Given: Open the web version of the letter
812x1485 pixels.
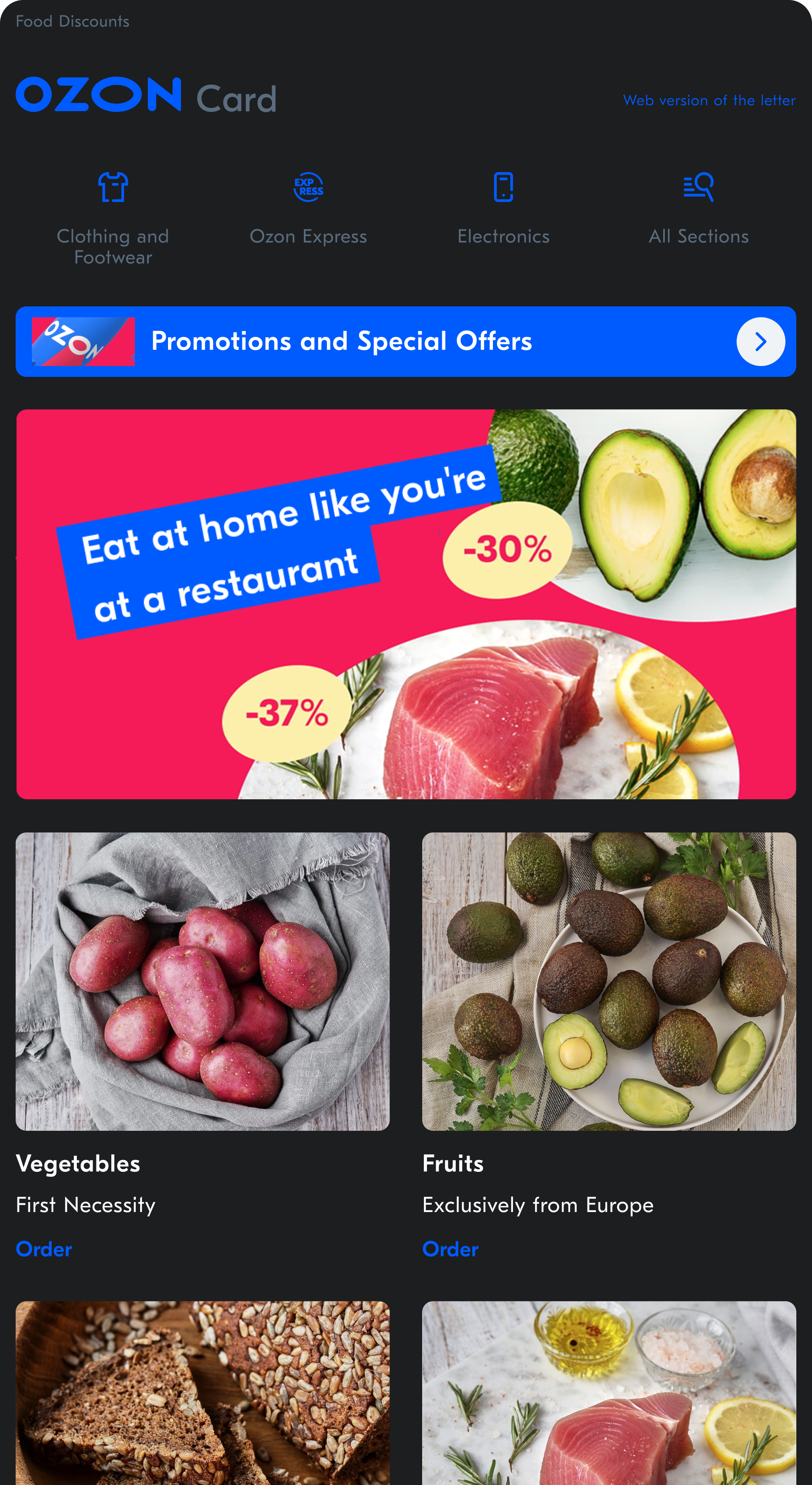Looking at the screenshot, I should click(708, 100).
